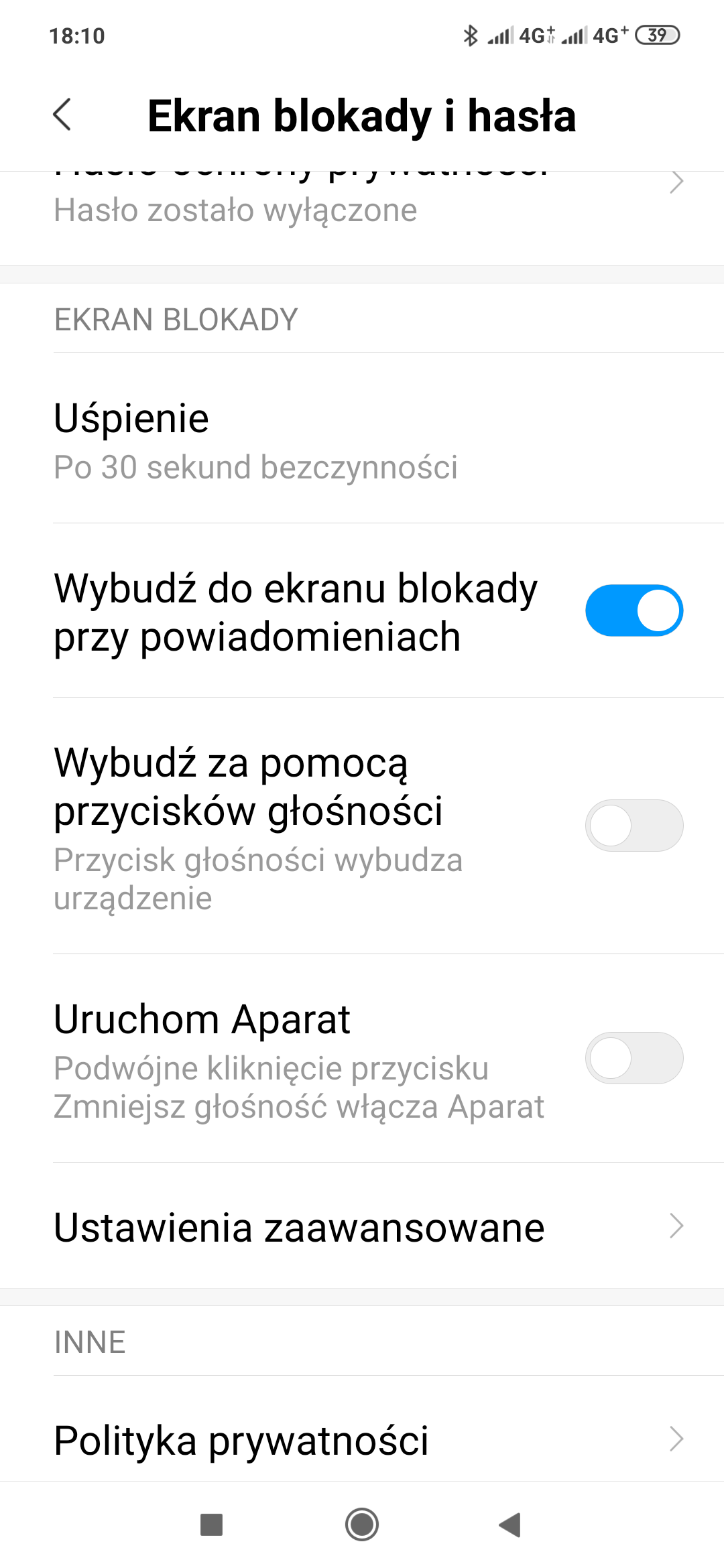This screenshot has height=1568, width=724.
Task: Go back from Ekran blokady i hasła
Action: (62, 115)
